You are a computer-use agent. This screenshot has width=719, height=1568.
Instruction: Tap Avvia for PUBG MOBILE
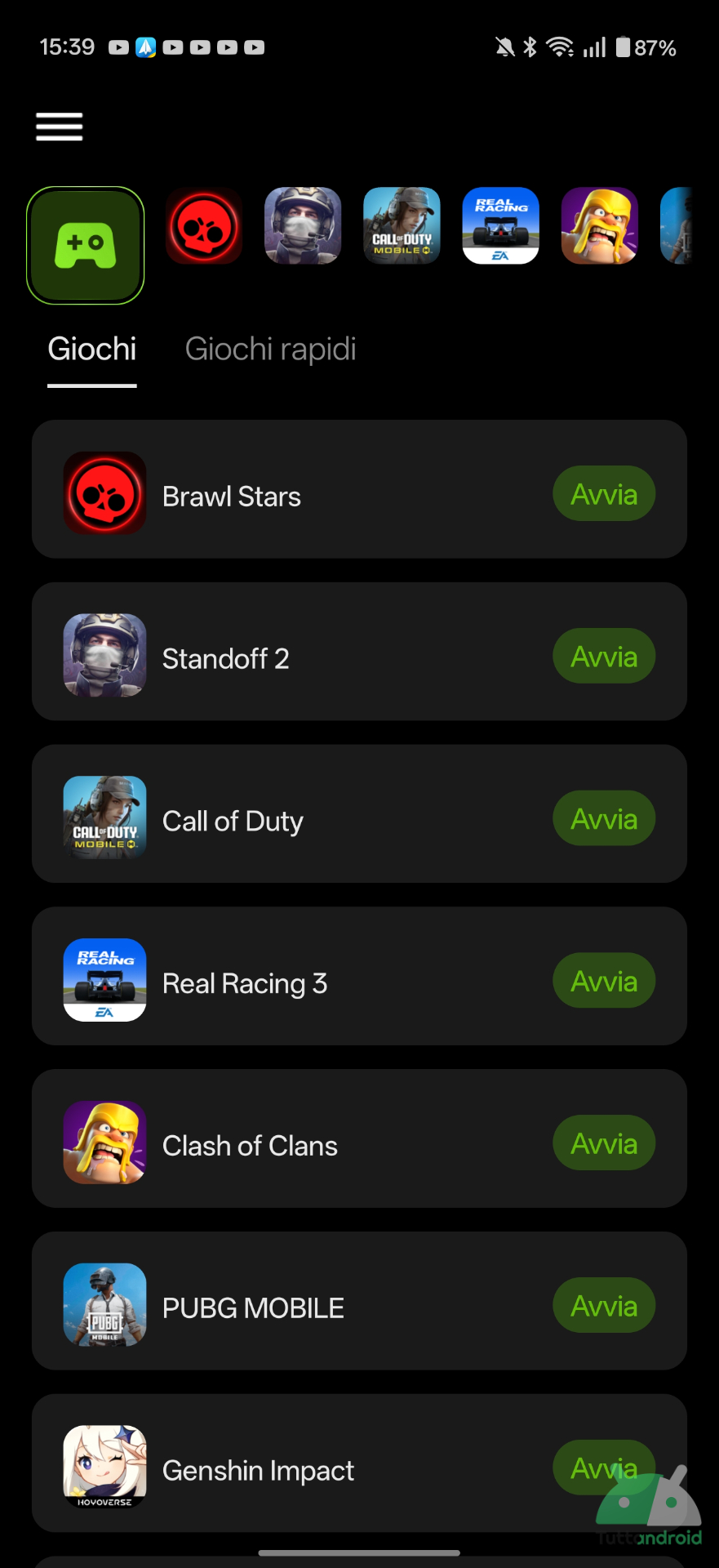tap(603, 1306)
